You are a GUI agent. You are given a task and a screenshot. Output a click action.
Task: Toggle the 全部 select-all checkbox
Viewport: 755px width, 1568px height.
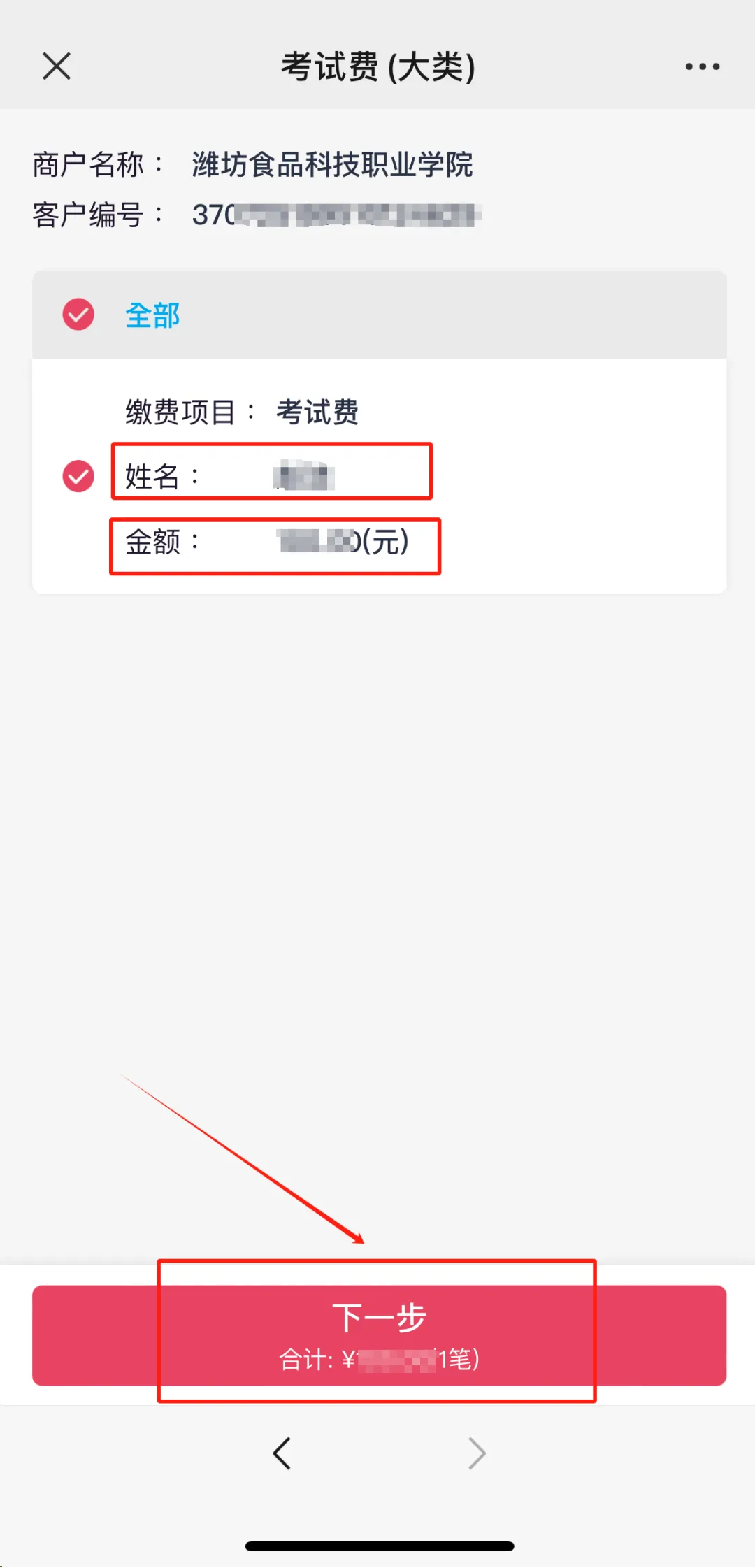(x=78, y=315)
